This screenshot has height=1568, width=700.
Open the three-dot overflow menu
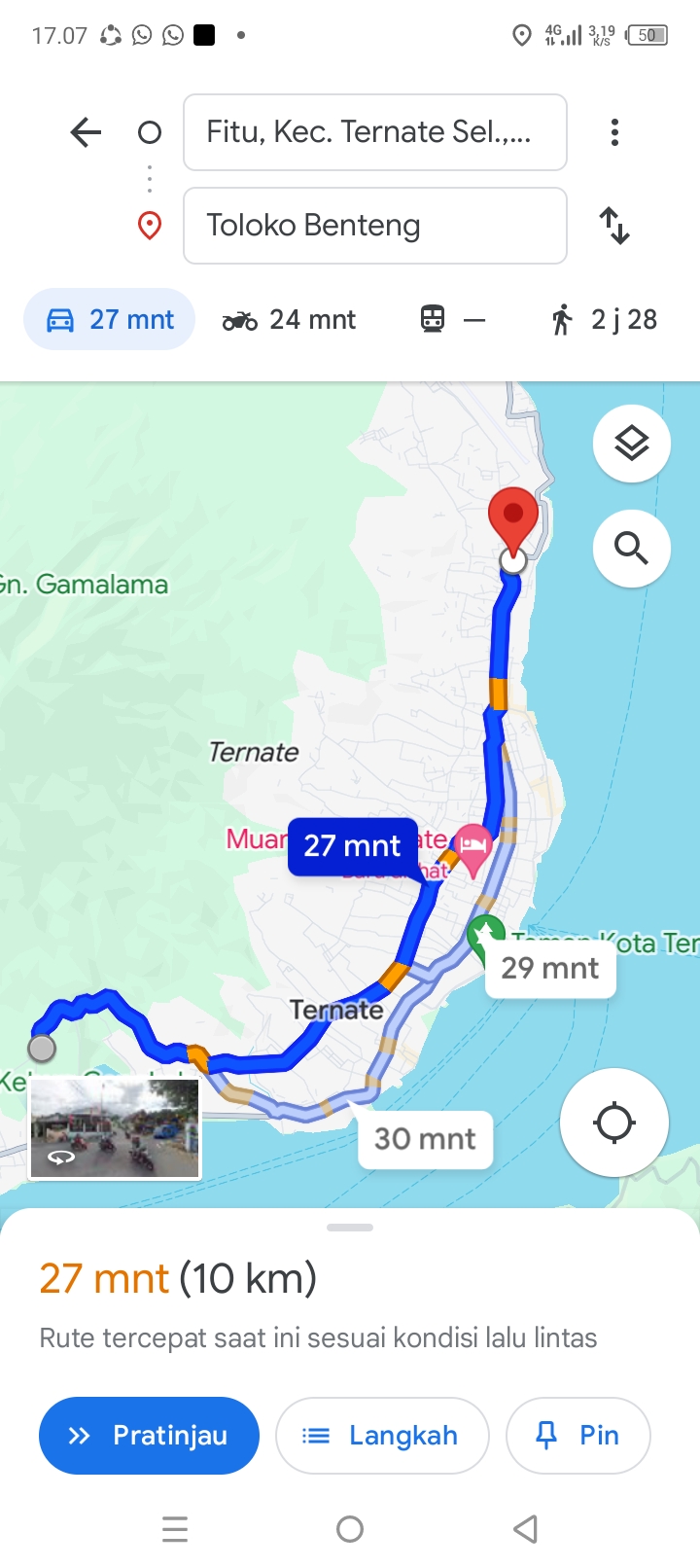pos(614,132)
